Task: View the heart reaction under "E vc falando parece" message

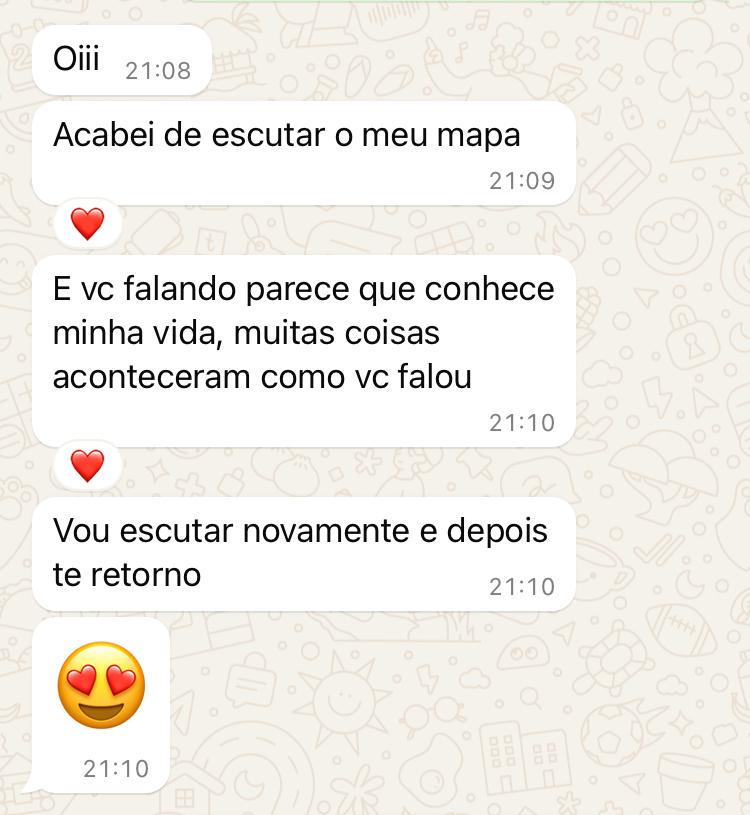Action: 88,465
